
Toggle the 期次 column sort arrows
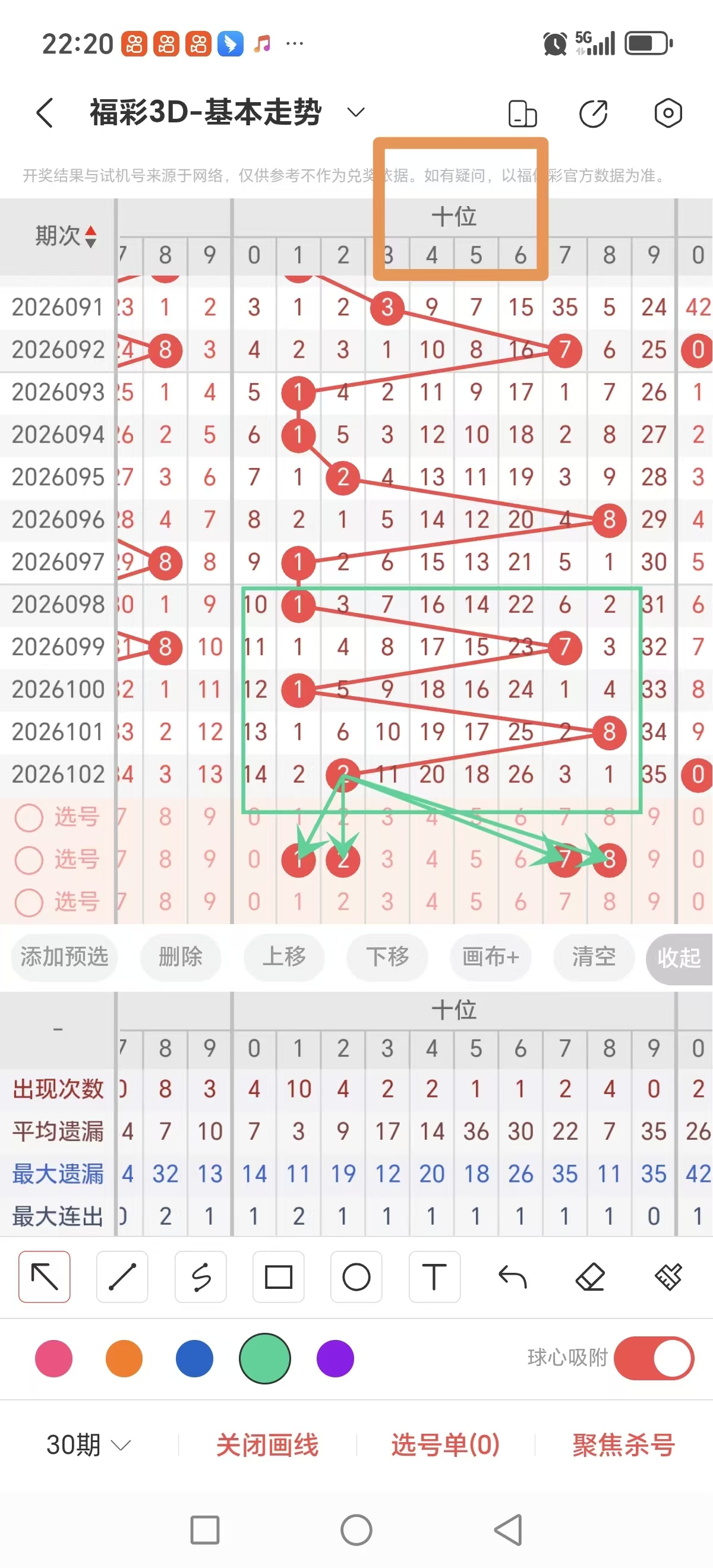pos(90,238)
